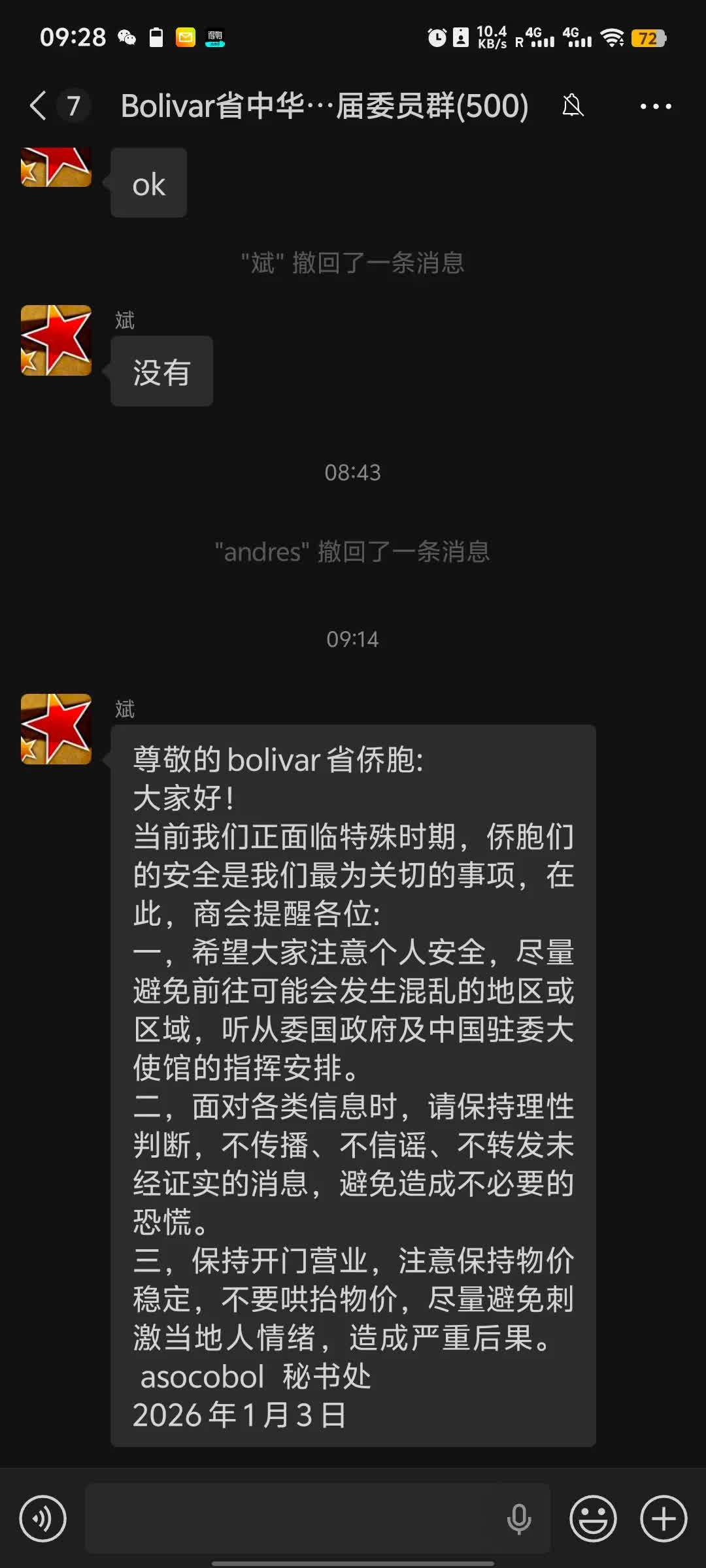Open 斌's avatar beside the 没有 message

coord(56,340)
